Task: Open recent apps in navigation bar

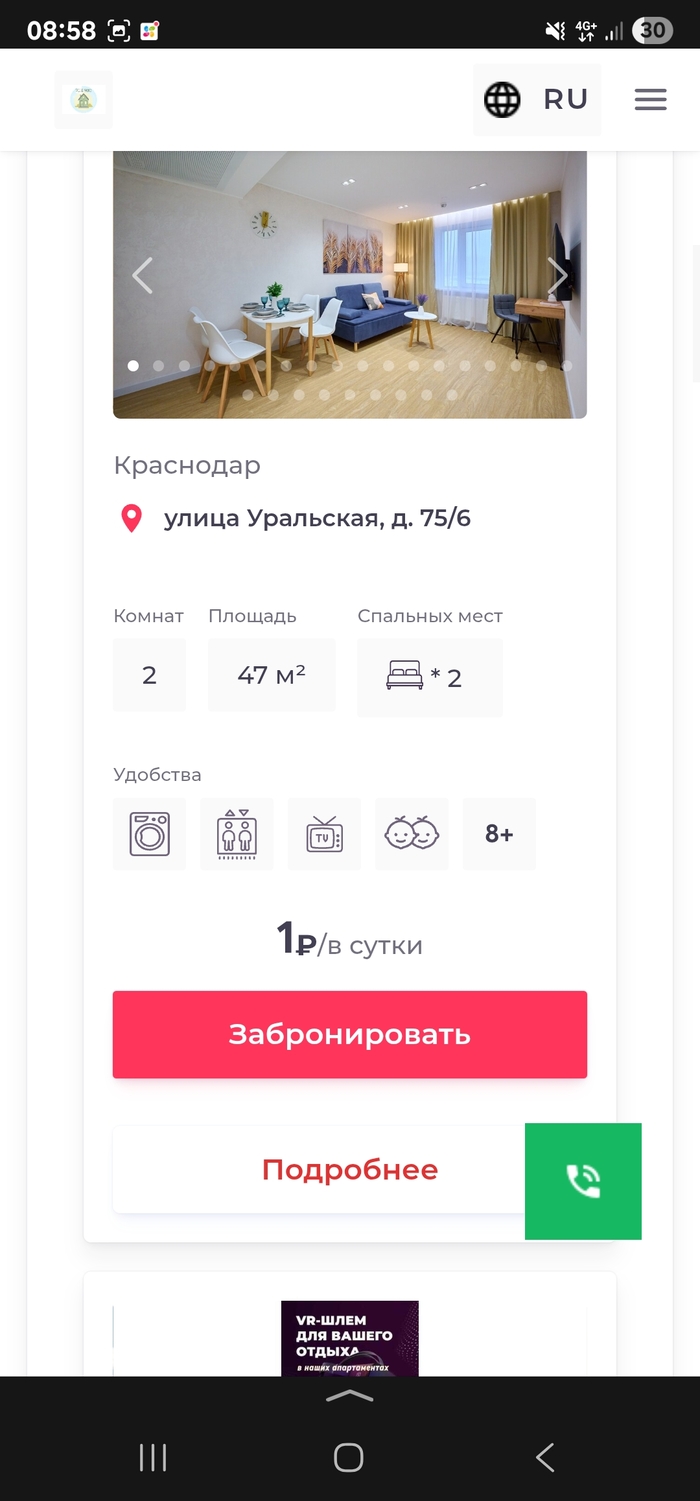Action: point(153,1457)
